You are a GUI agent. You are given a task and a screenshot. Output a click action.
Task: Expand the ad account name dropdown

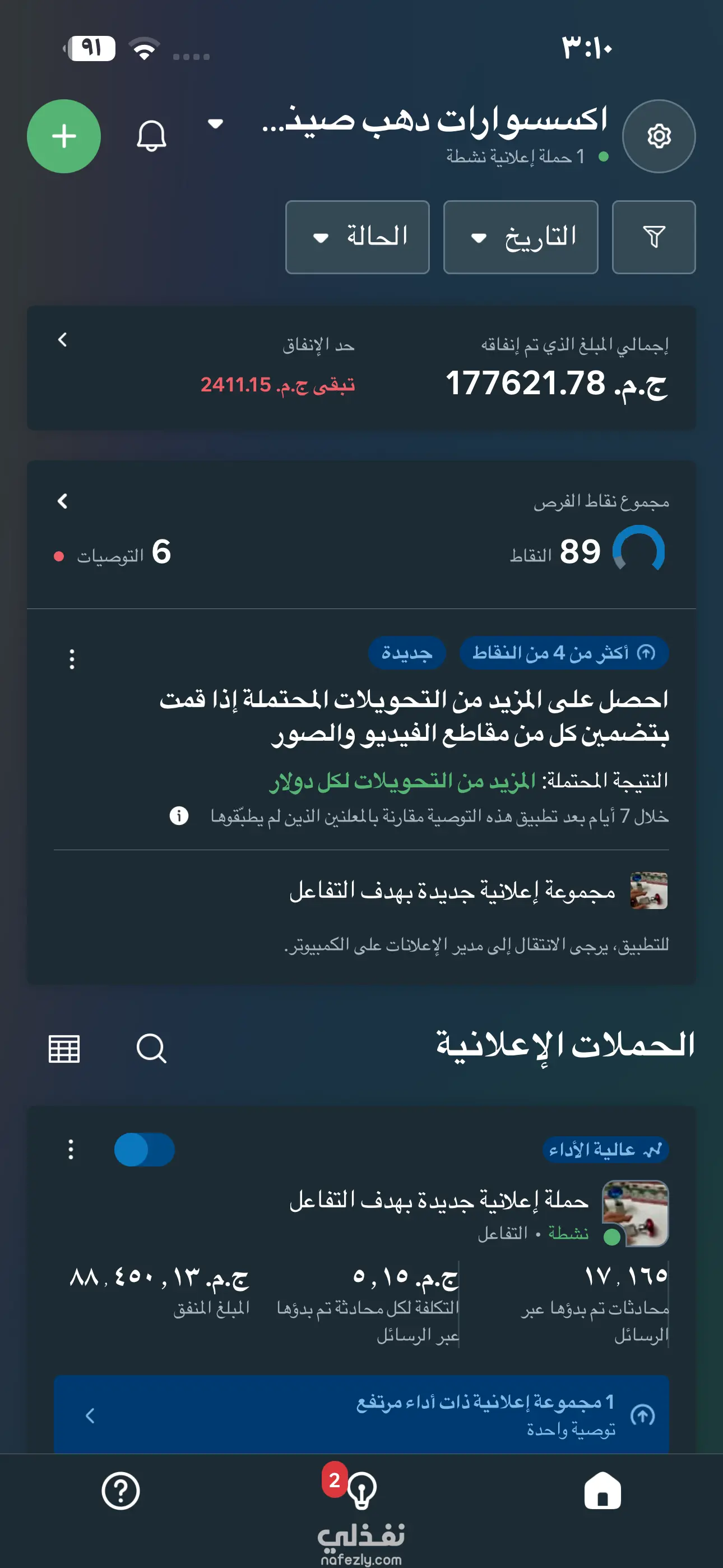click(x=215, y=123)
